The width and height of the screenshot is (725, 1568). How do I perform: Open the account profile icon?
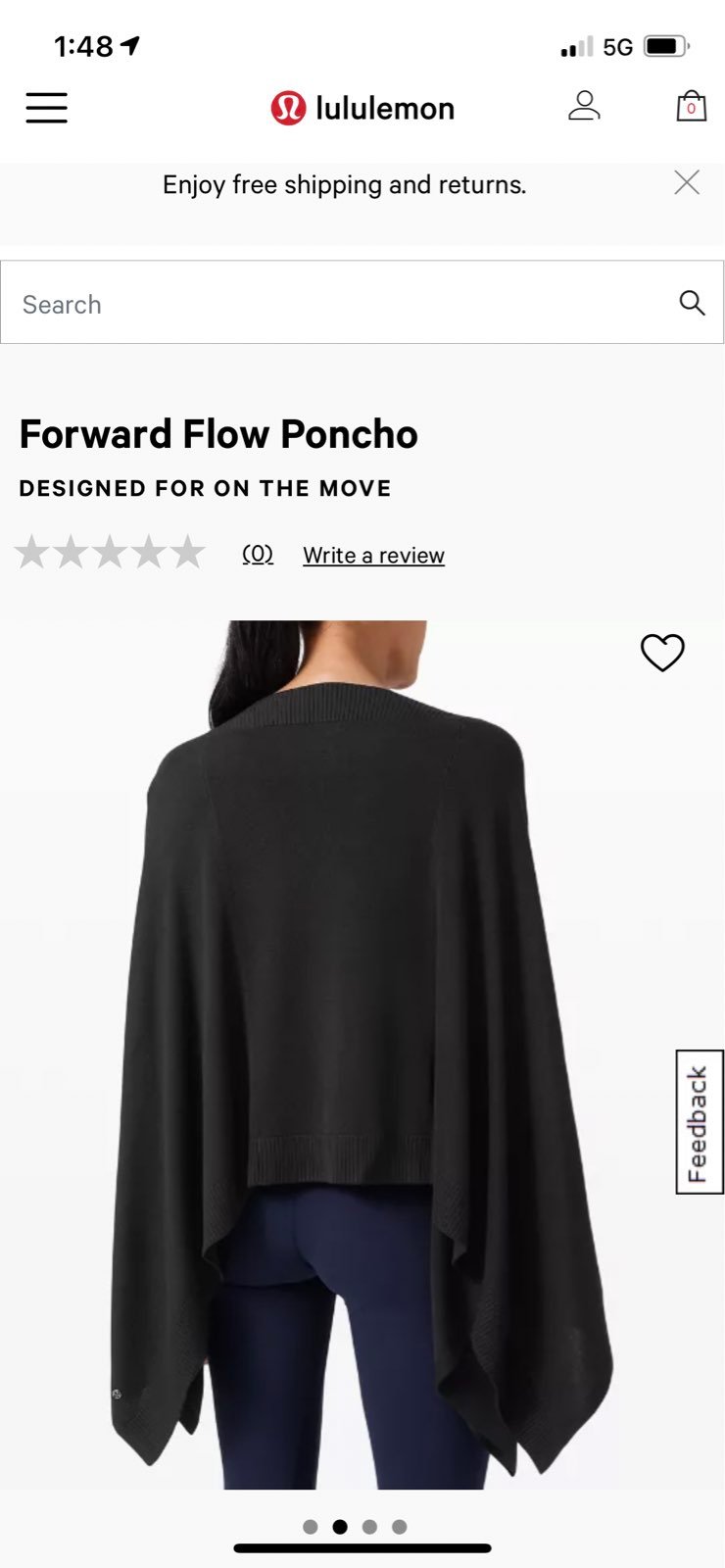tap(584, 106)
